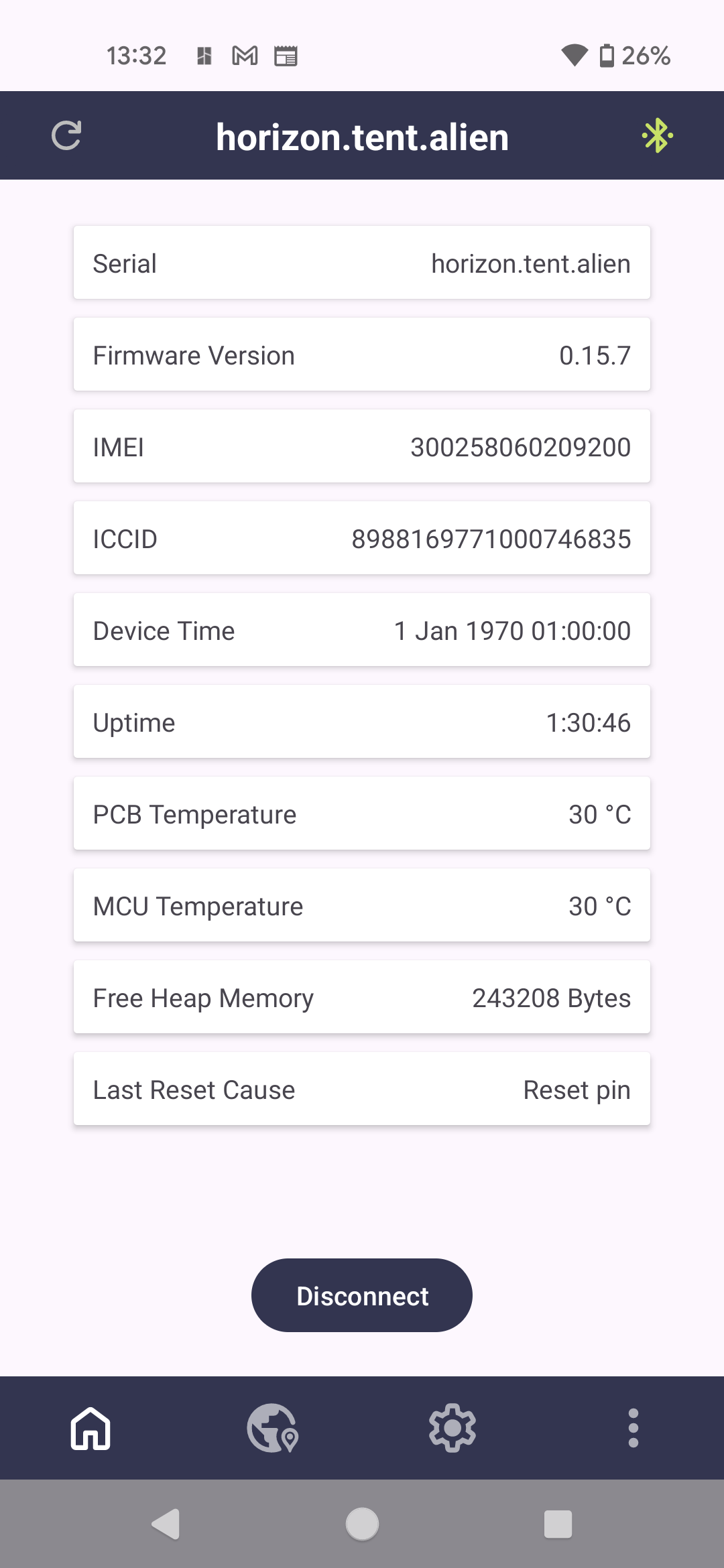Refresh the device info
This screenshot has height=1568, width=724.
pos(66,136)
